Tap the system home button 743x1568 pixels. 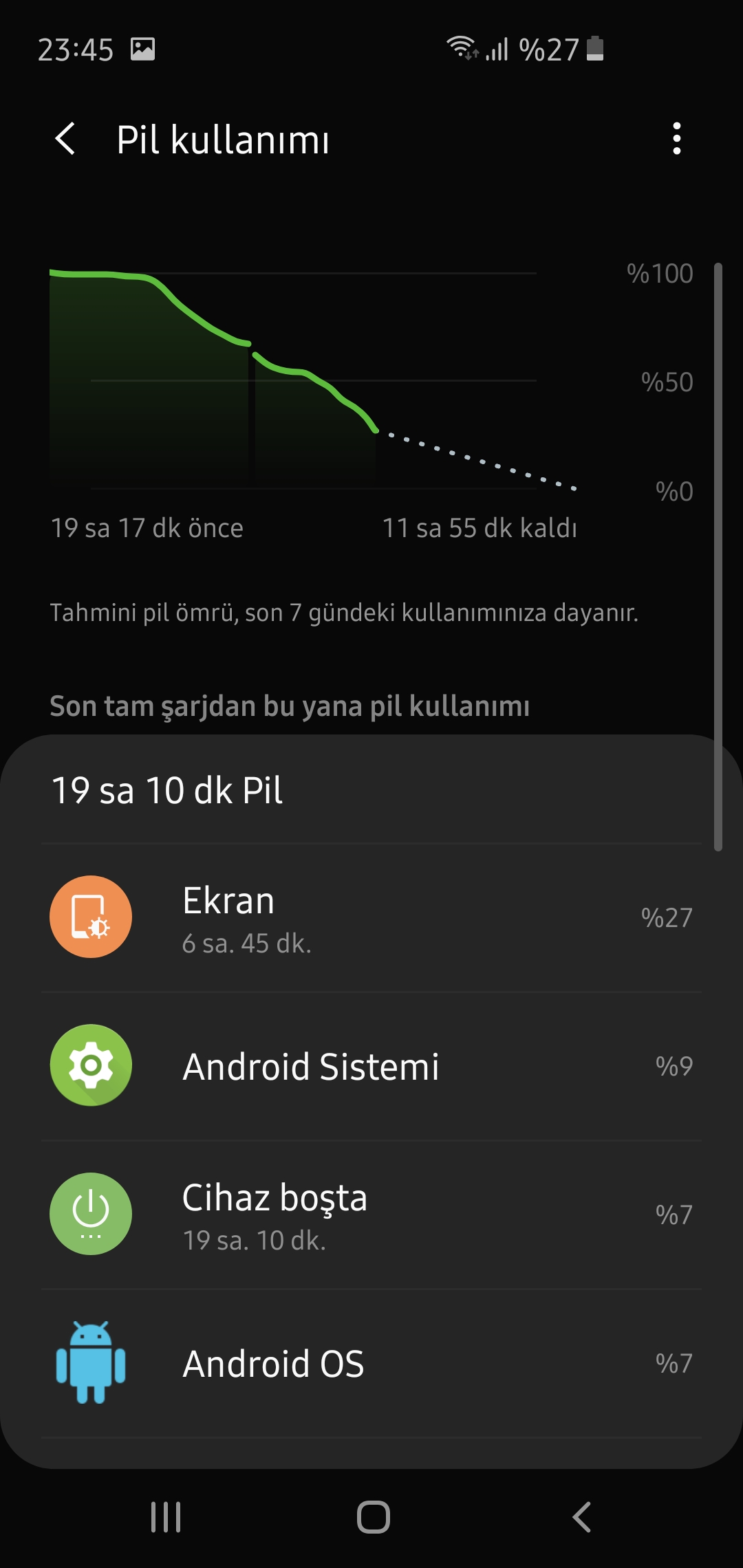pyautogui.click(x=373, y=1517)
